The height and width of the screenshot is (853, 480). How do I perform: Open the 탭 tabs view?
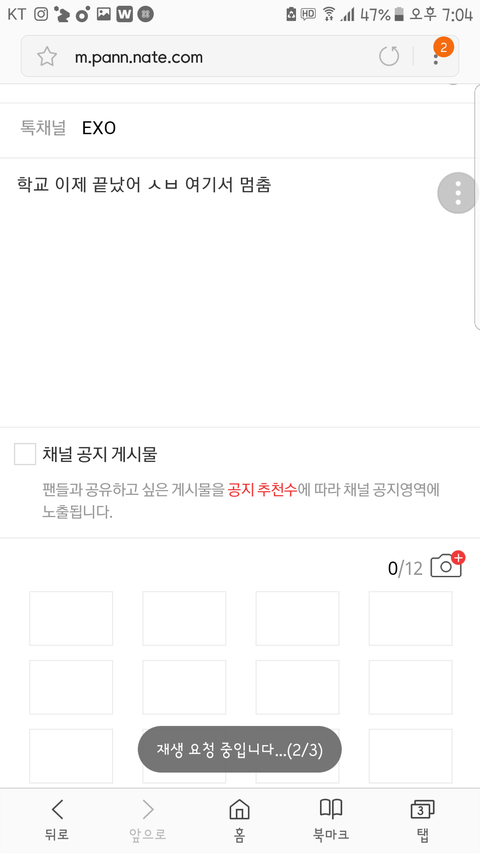point(422,819)
